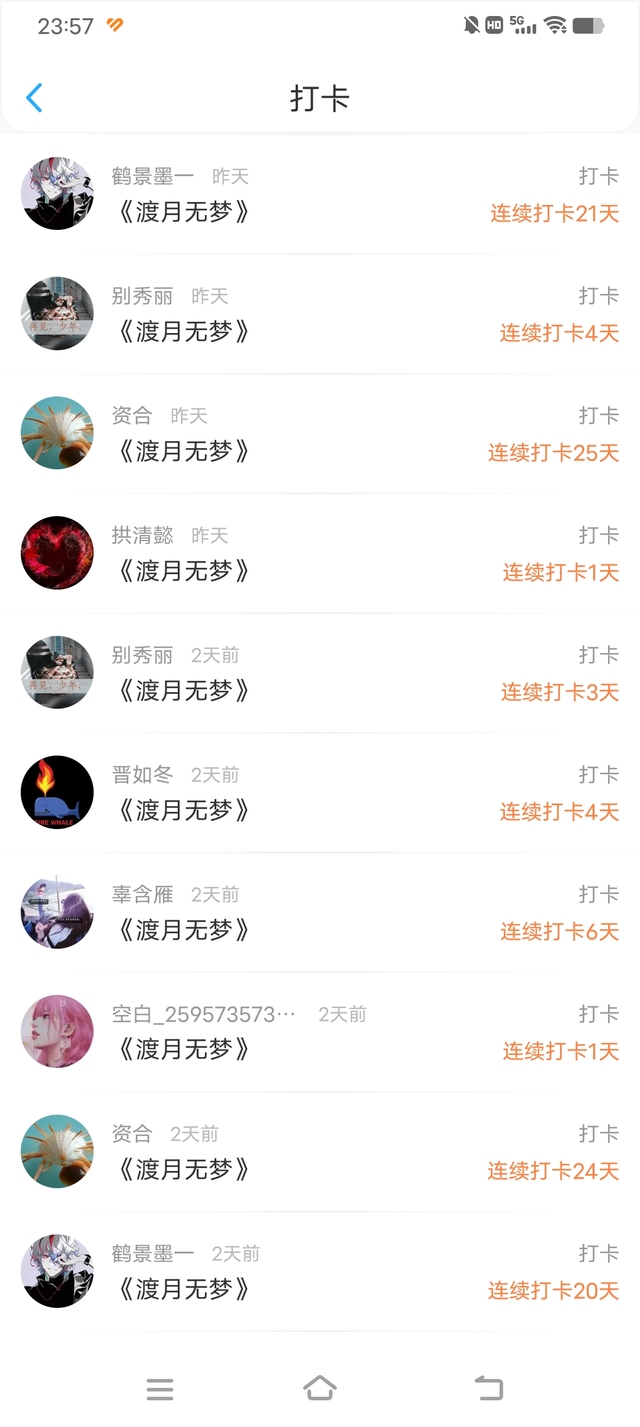Open 拱清懿's check-in entry
This screenshot has width=640, height=1427.
[320, 553]
